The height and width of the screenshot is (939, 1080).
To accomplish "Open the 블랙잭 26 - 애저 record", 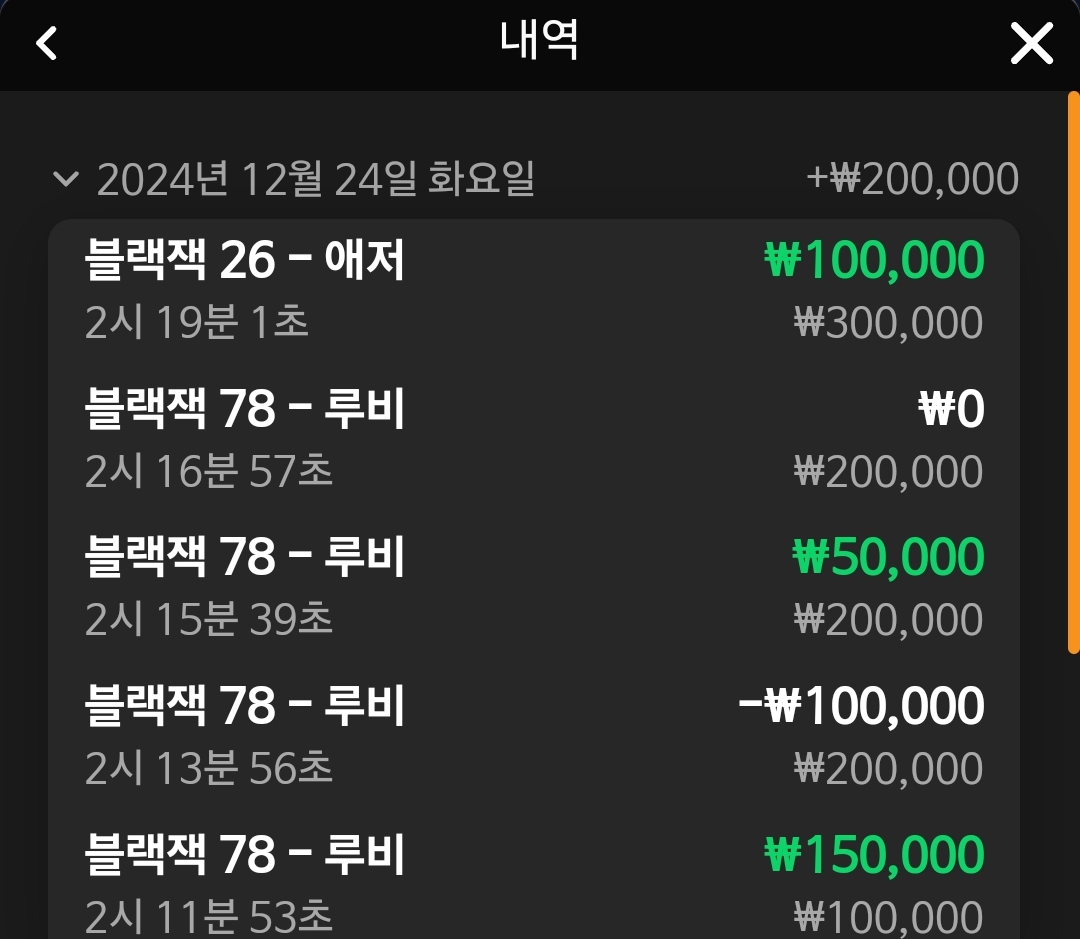I will (534, 290).
